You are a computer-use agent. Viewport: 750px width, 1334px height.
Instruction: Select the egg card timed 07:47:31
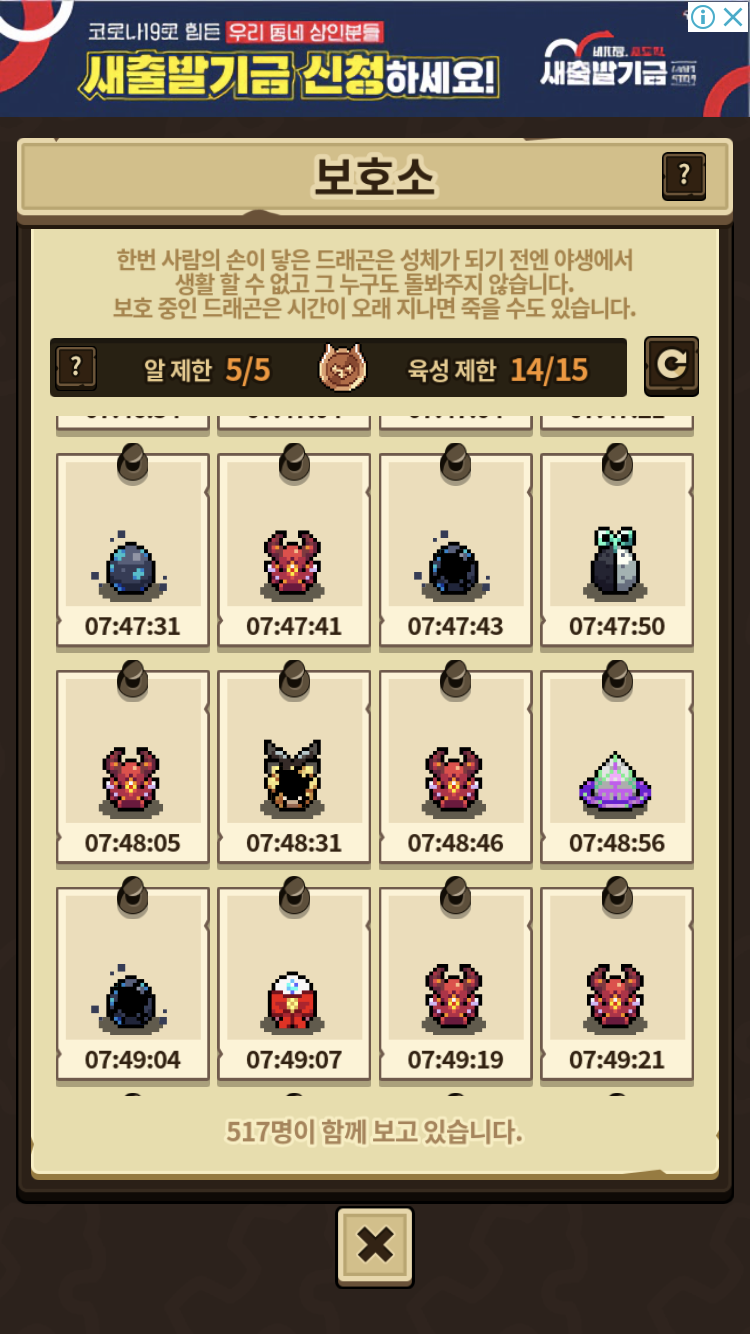pyautogui.click(x=132, y=550)
